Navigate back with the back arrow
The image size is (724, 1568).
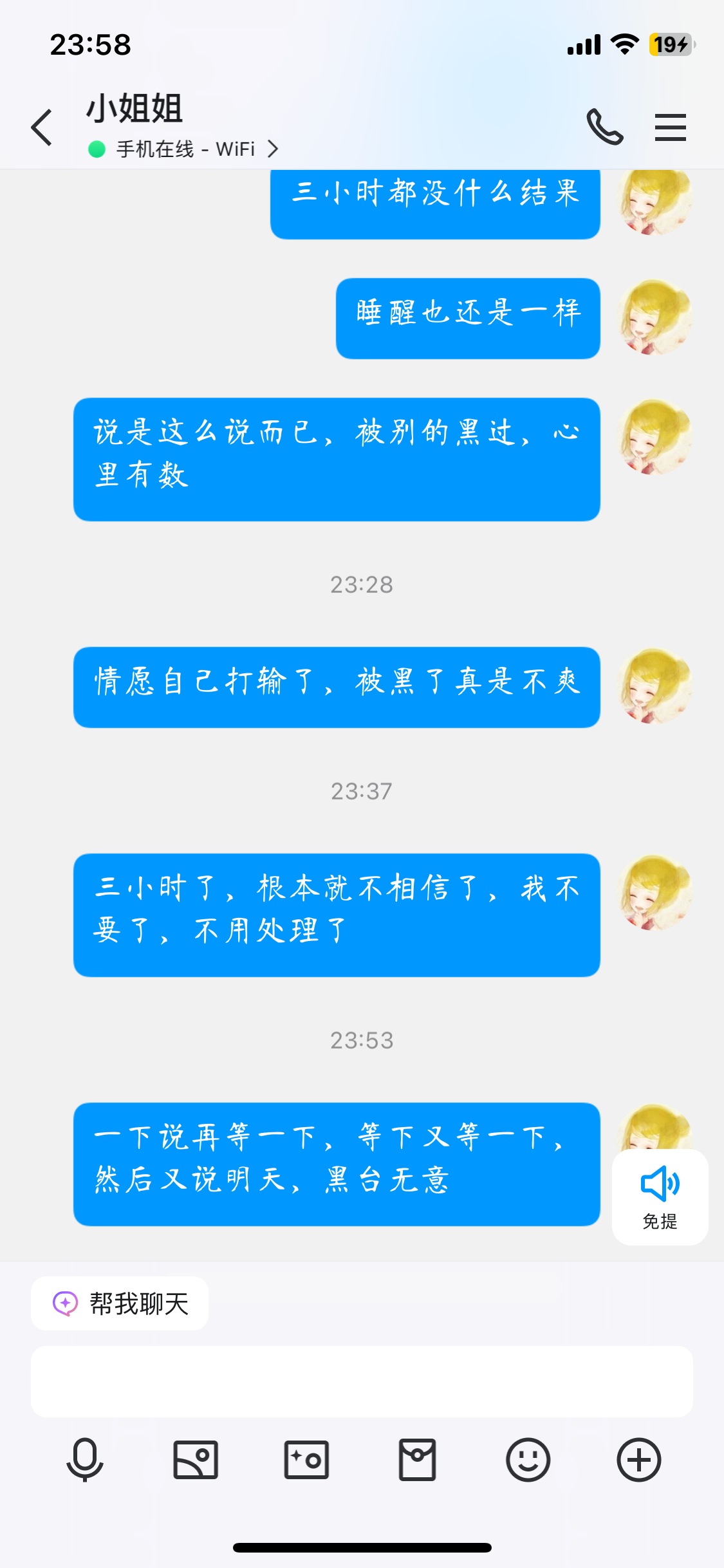(x=41, y=127)
